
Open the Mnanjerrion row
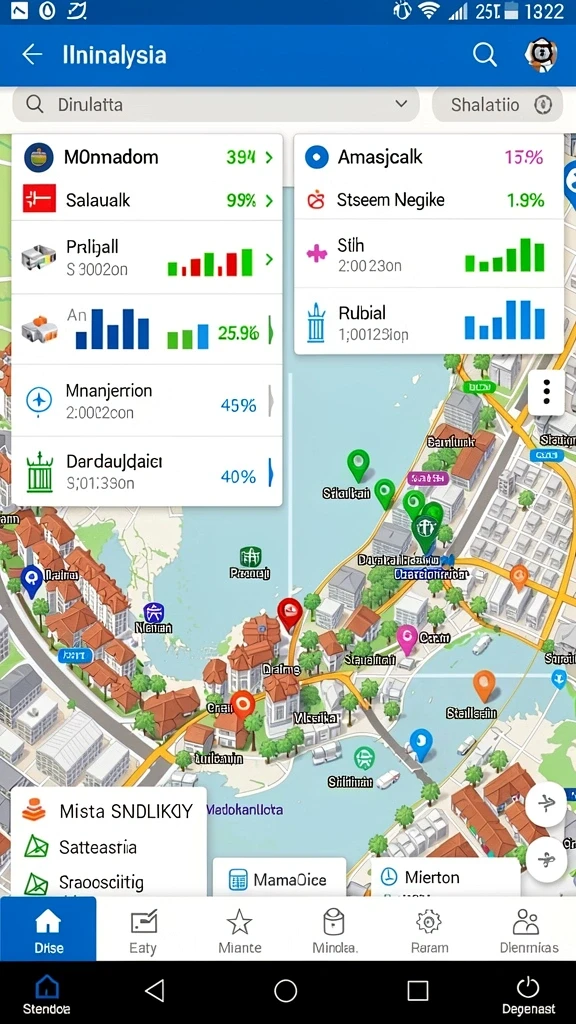tap(148, 400)
